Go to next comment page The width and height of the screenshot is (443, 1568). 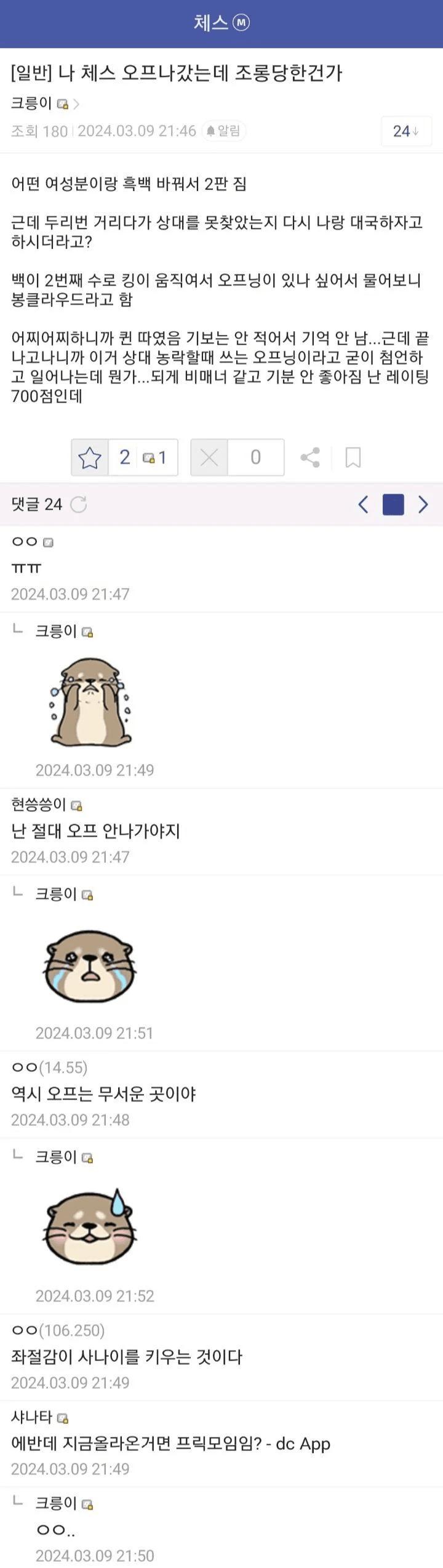[x=423, y=505]
